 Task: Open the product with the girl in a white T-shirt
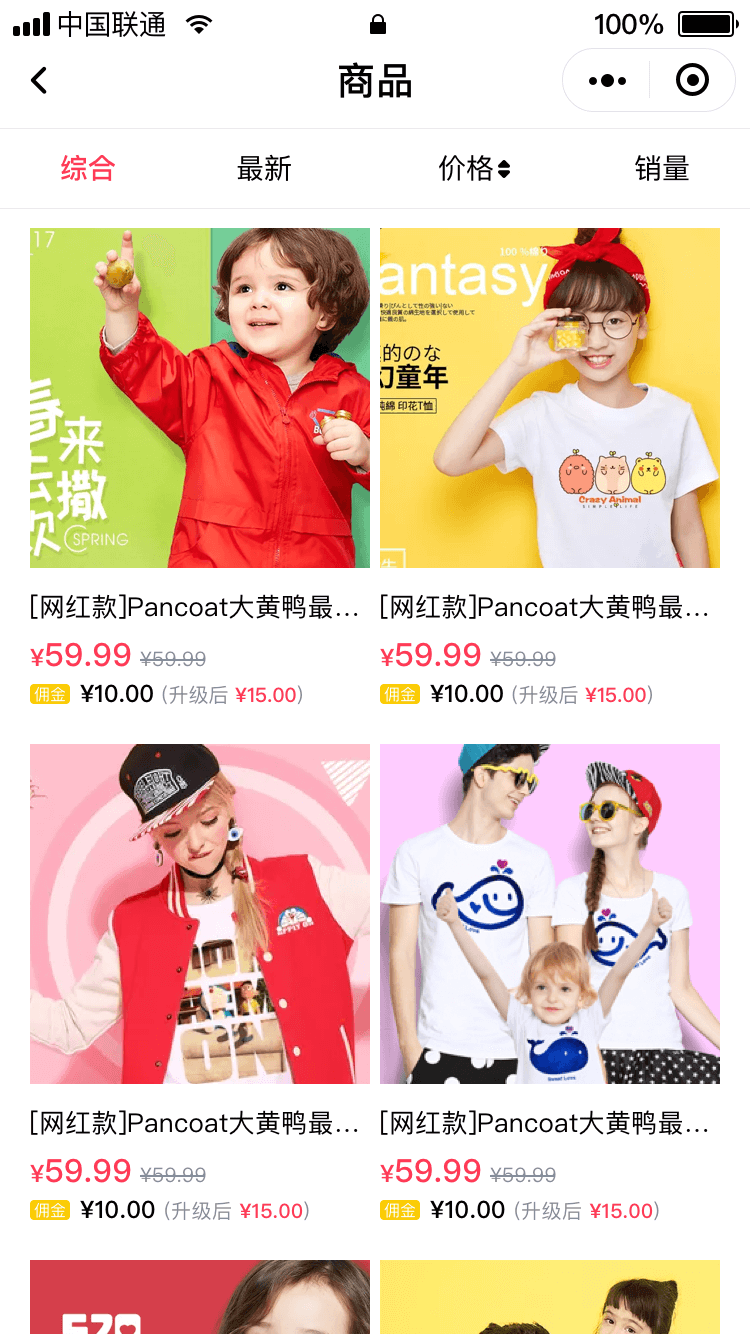click(550, 398)
